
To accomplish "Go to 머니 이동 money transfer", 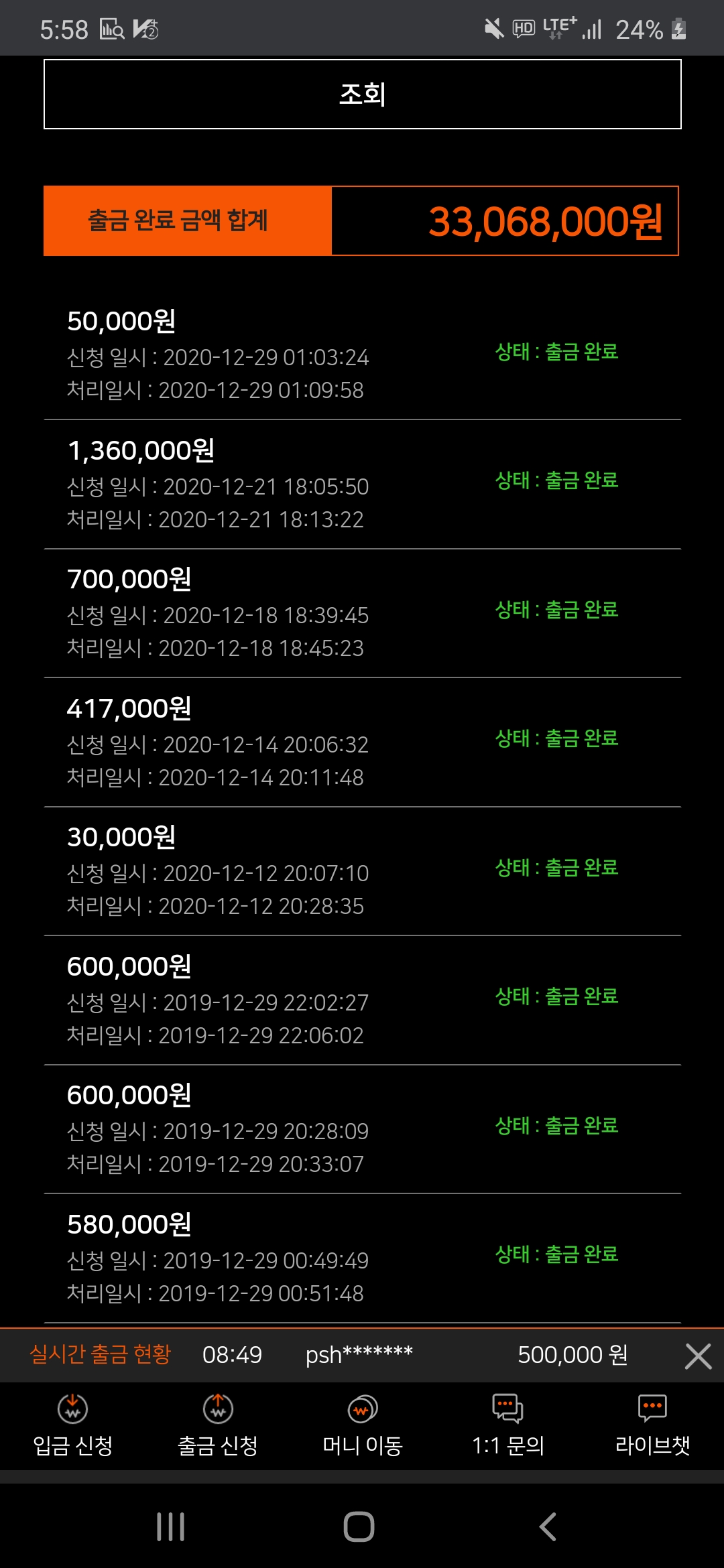I will click(362, 1425).
